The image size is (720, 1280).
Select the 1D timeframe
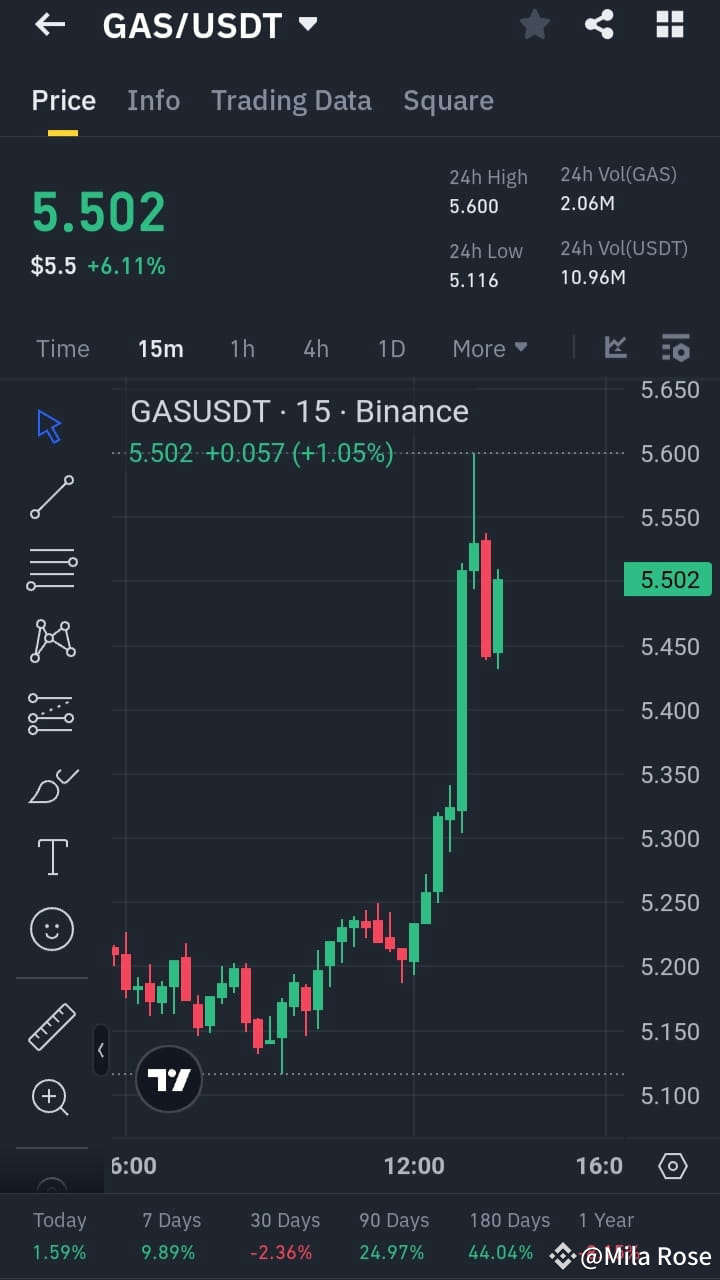[x=390, y=348]
